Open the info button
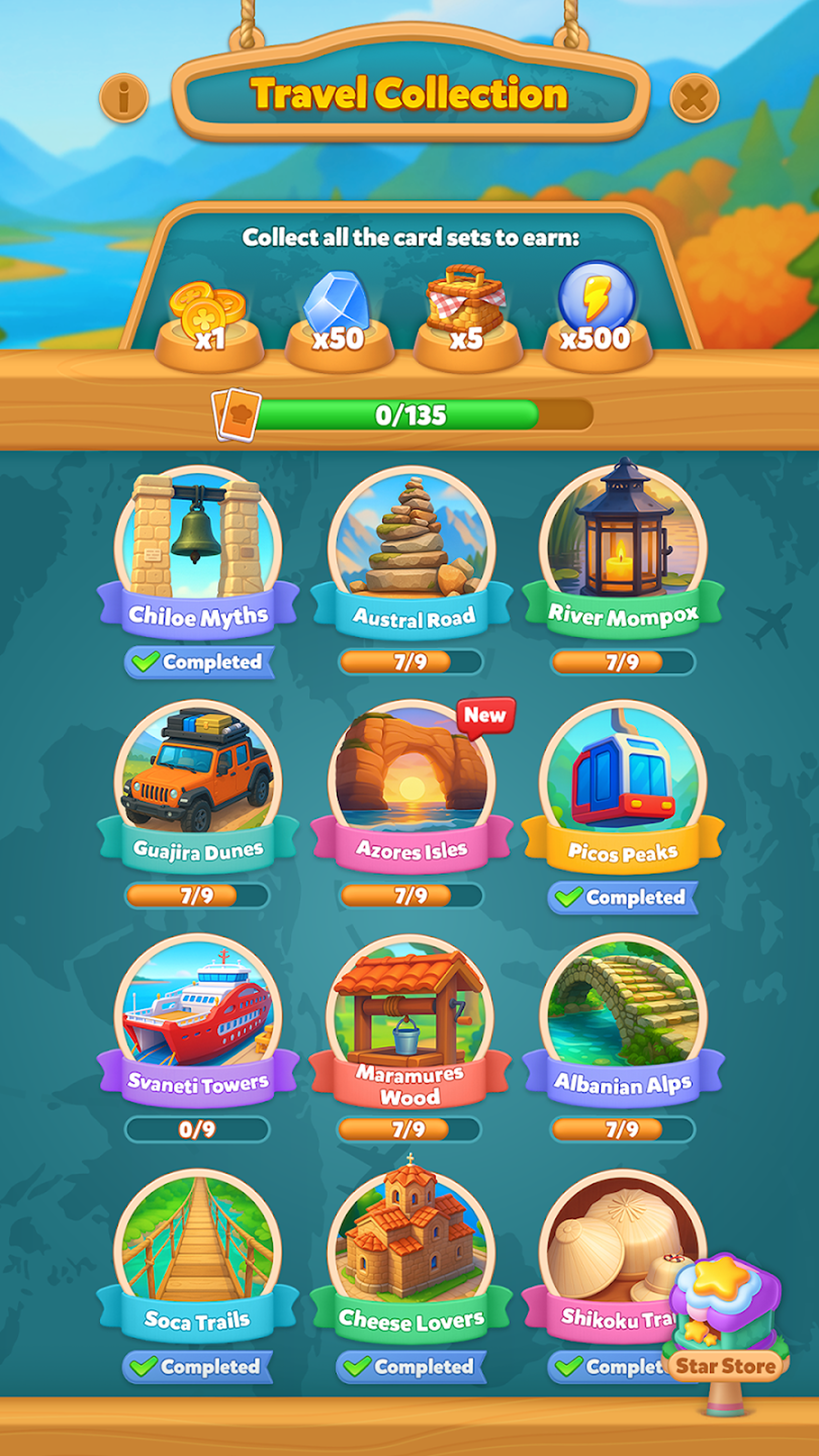 click(123, 98)
